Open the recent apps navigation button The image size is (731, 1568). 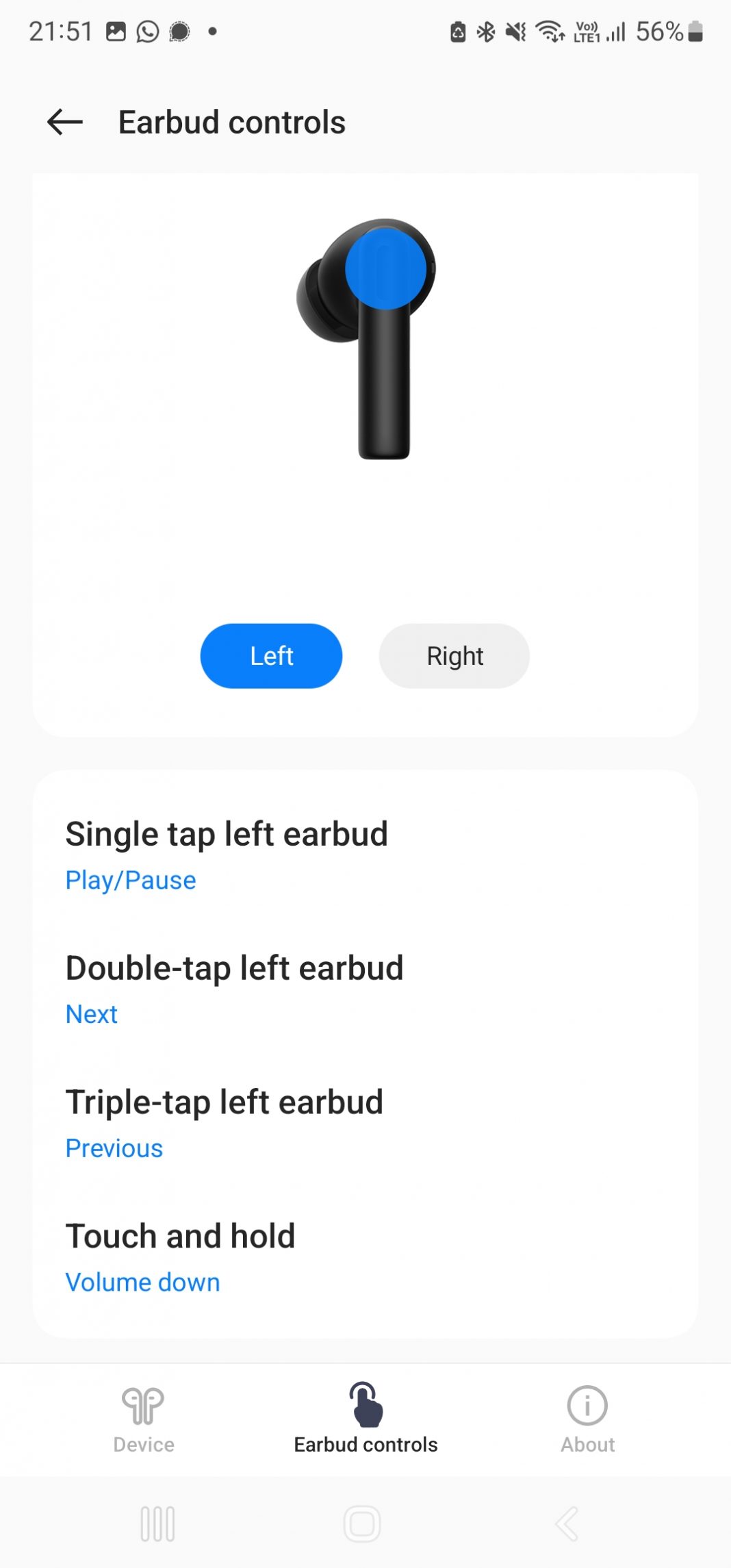(x=157, y=1523)
